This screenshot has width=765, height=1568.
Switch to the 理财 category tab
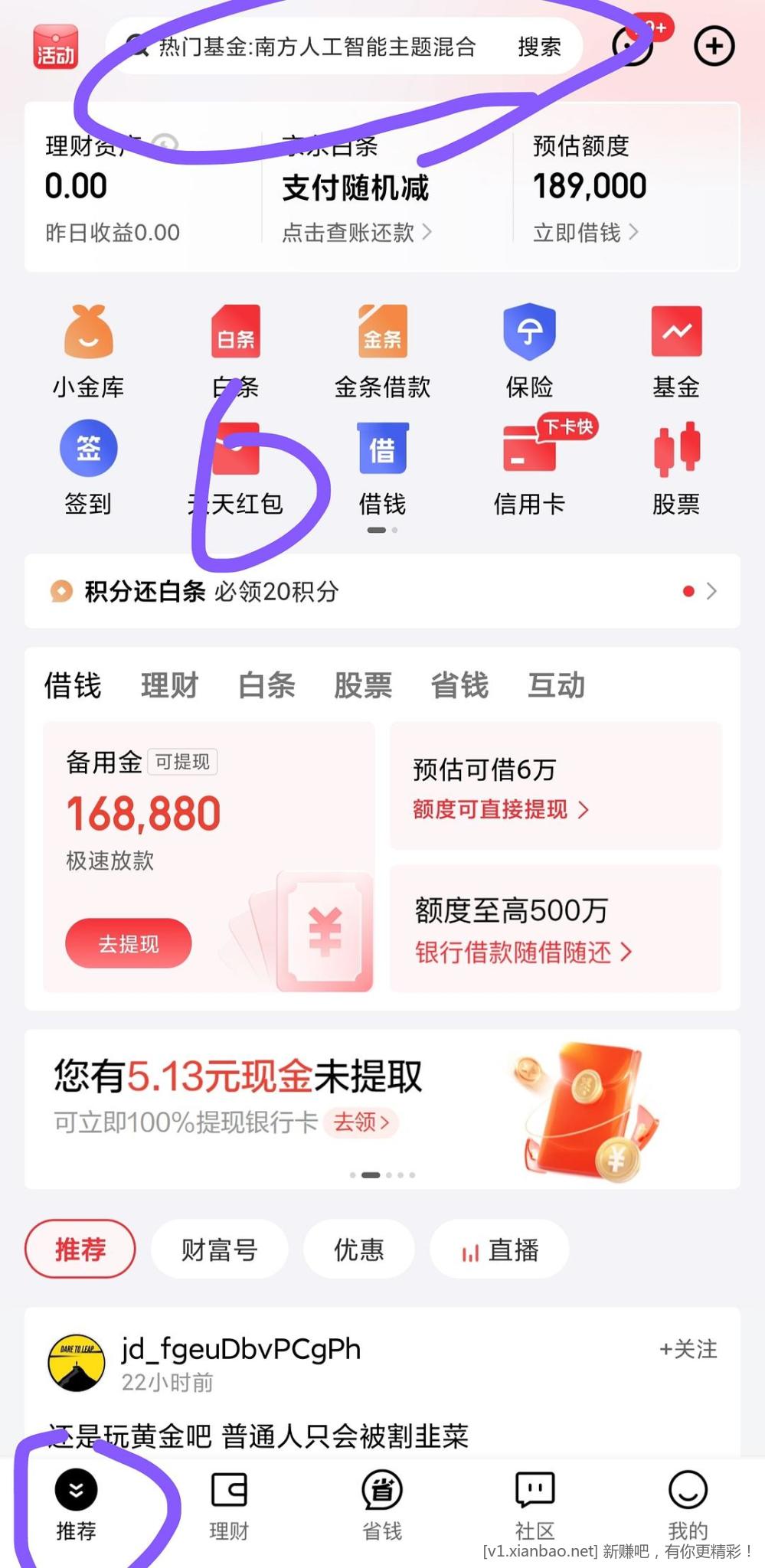[x=169, y=685]
